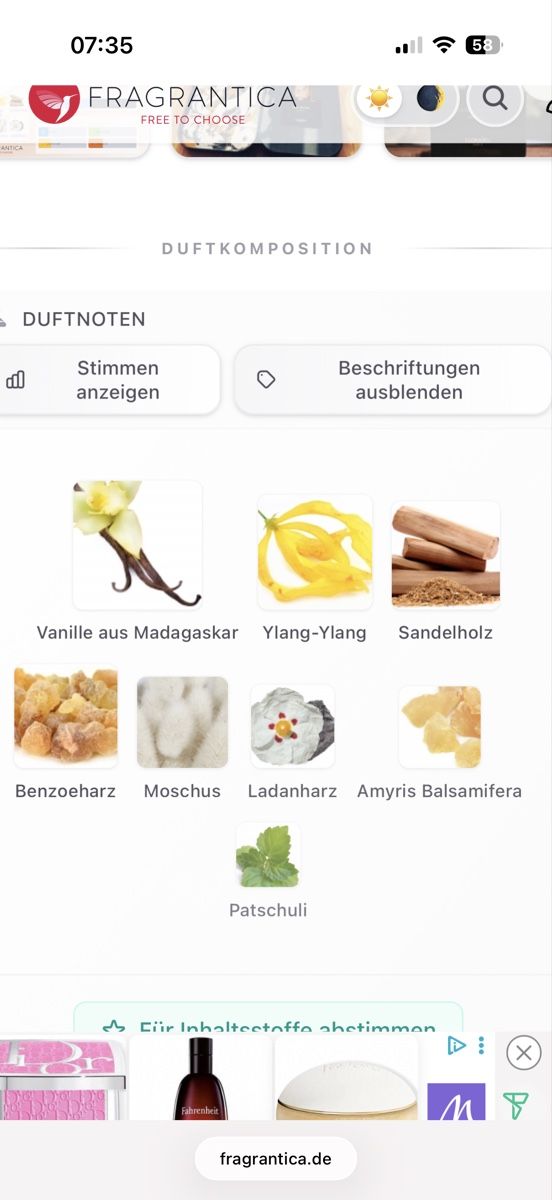Toggle the light and dark theme switch
Screen dimensions: 552x1200
click(406, 98)
